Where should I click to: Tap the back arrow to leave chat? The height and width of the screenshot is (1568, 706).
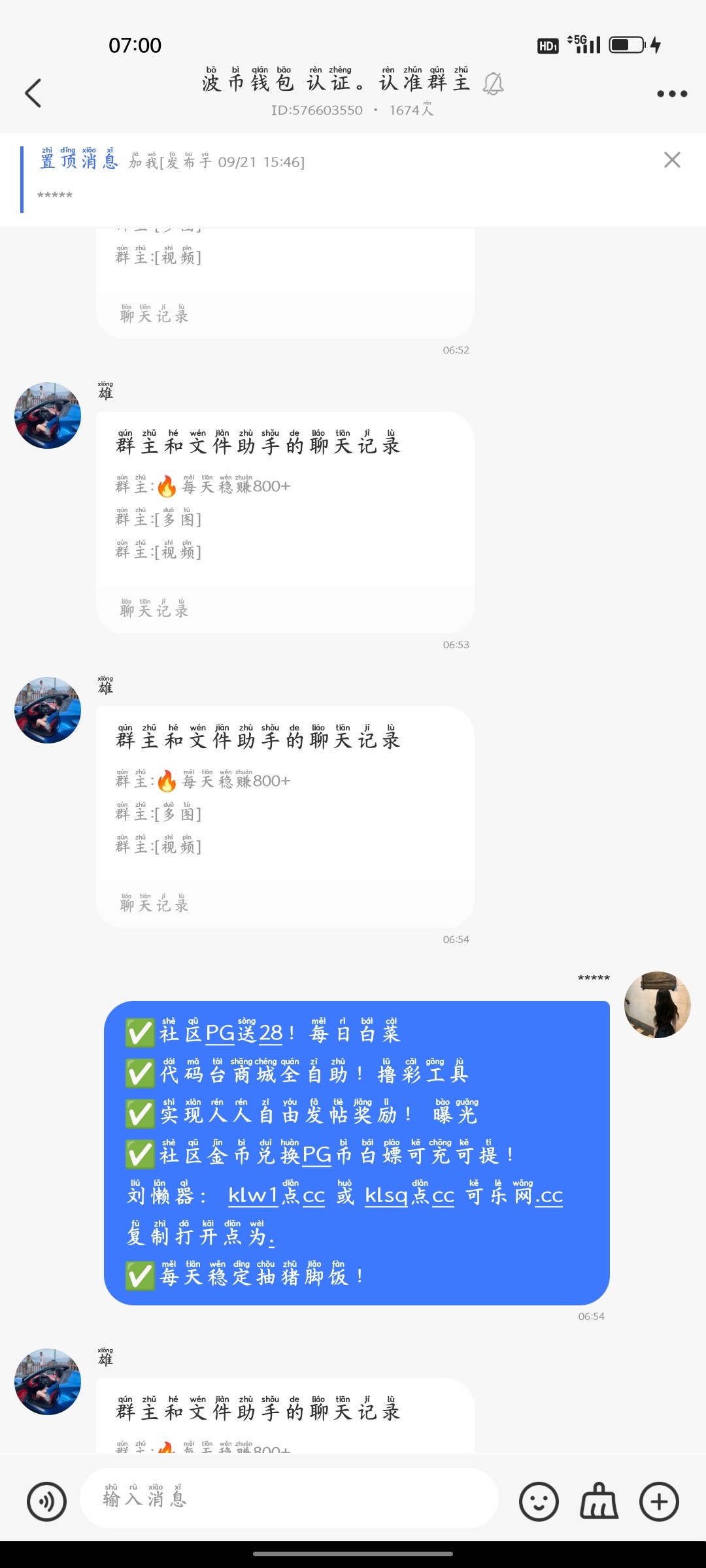(33, 93)
